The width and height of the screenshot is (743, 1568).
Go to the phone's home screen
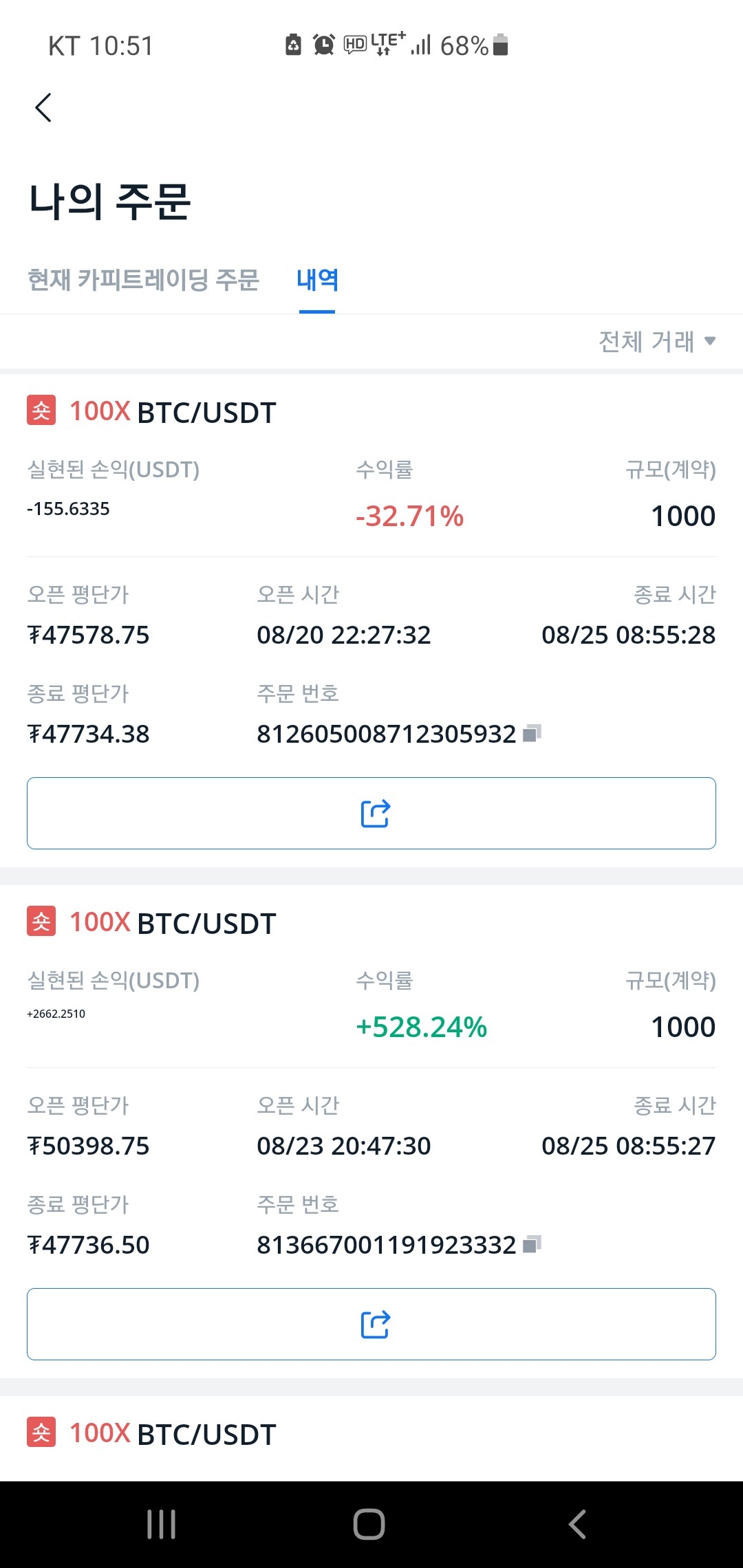click(369, 1525)
